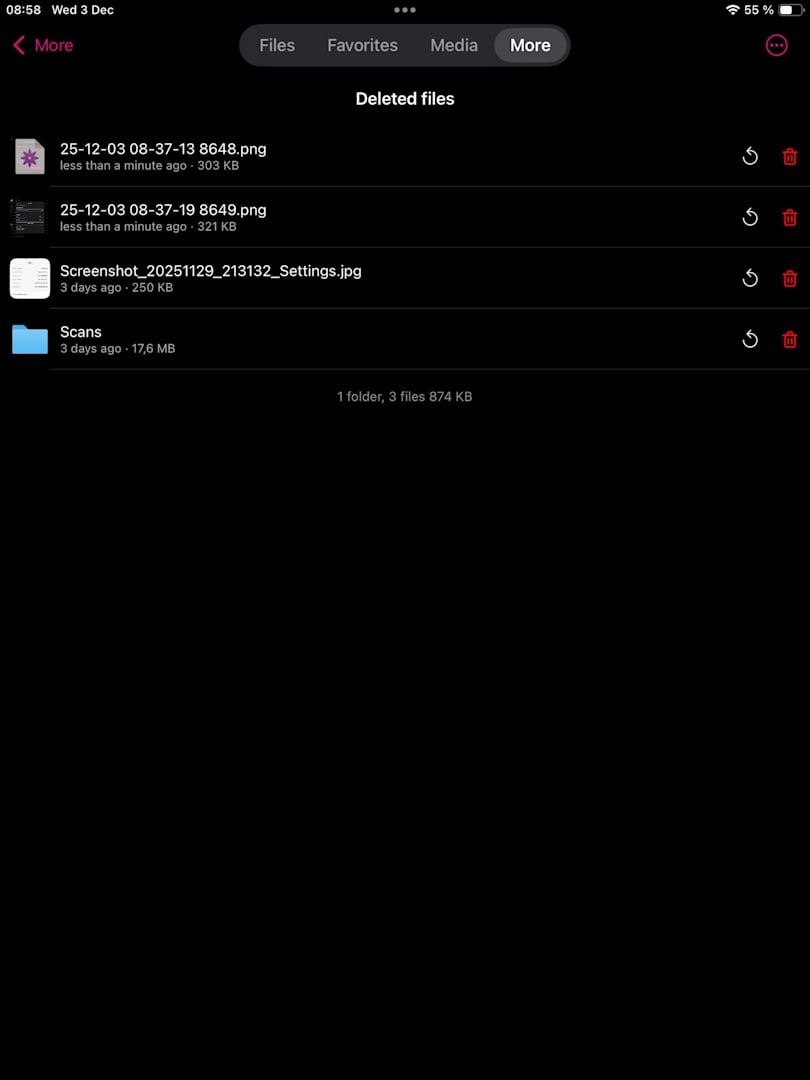Open file 25-12-03 08-37-13 8648.png

(163, 156)
